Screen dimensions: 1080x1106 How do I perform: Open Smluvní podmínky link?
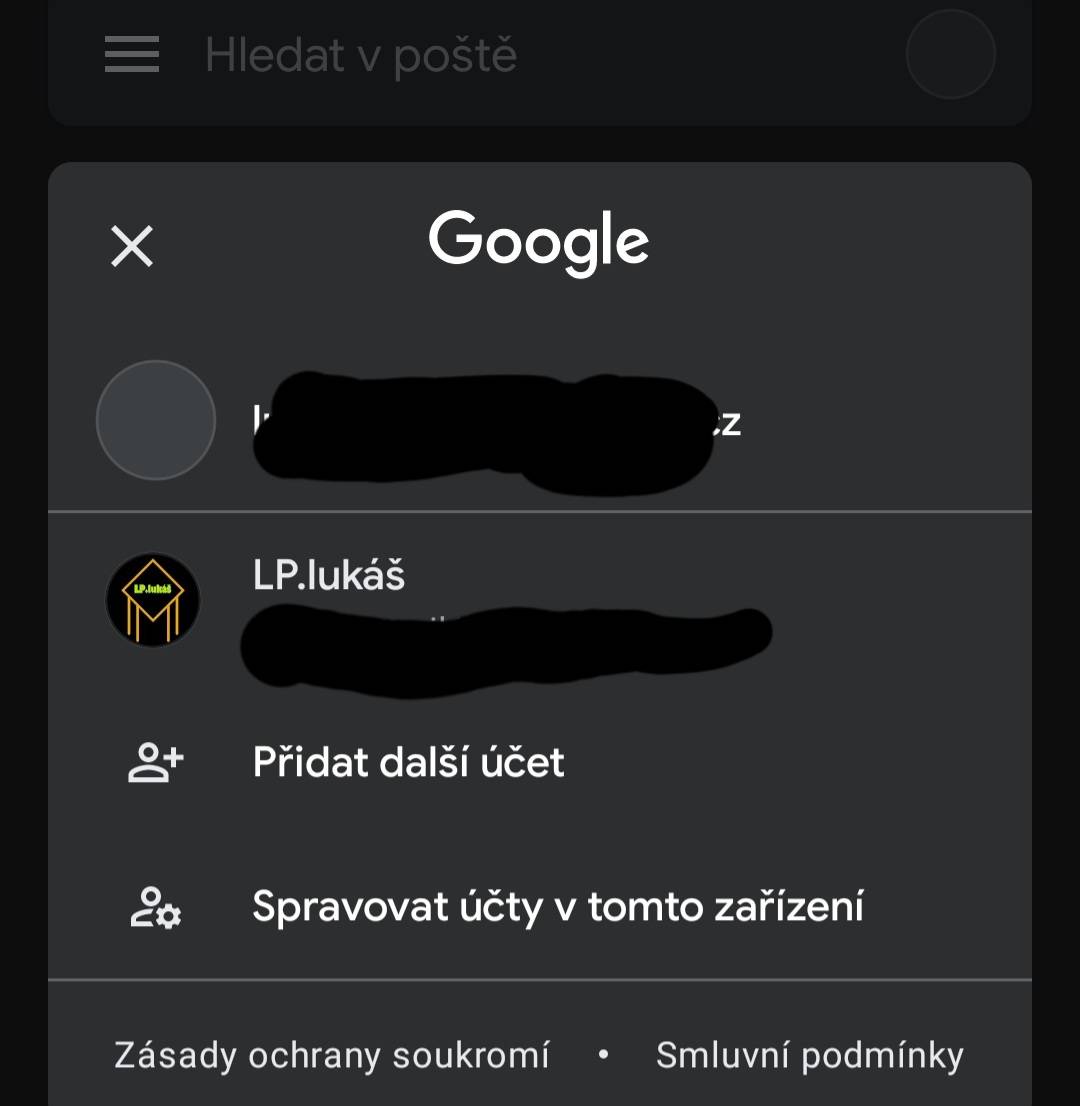[x=808, y=1054]
